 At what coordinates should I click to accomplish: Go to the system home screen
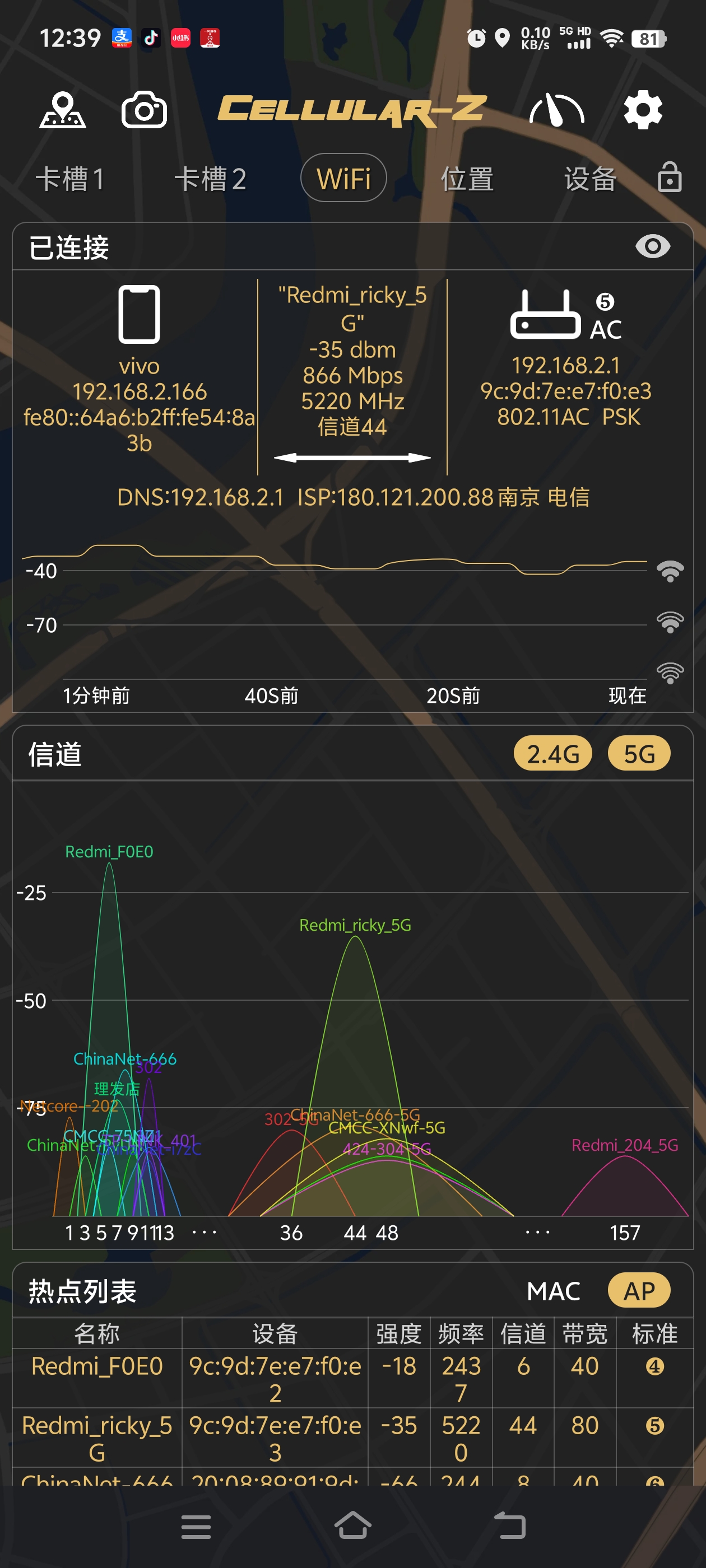352,1525
